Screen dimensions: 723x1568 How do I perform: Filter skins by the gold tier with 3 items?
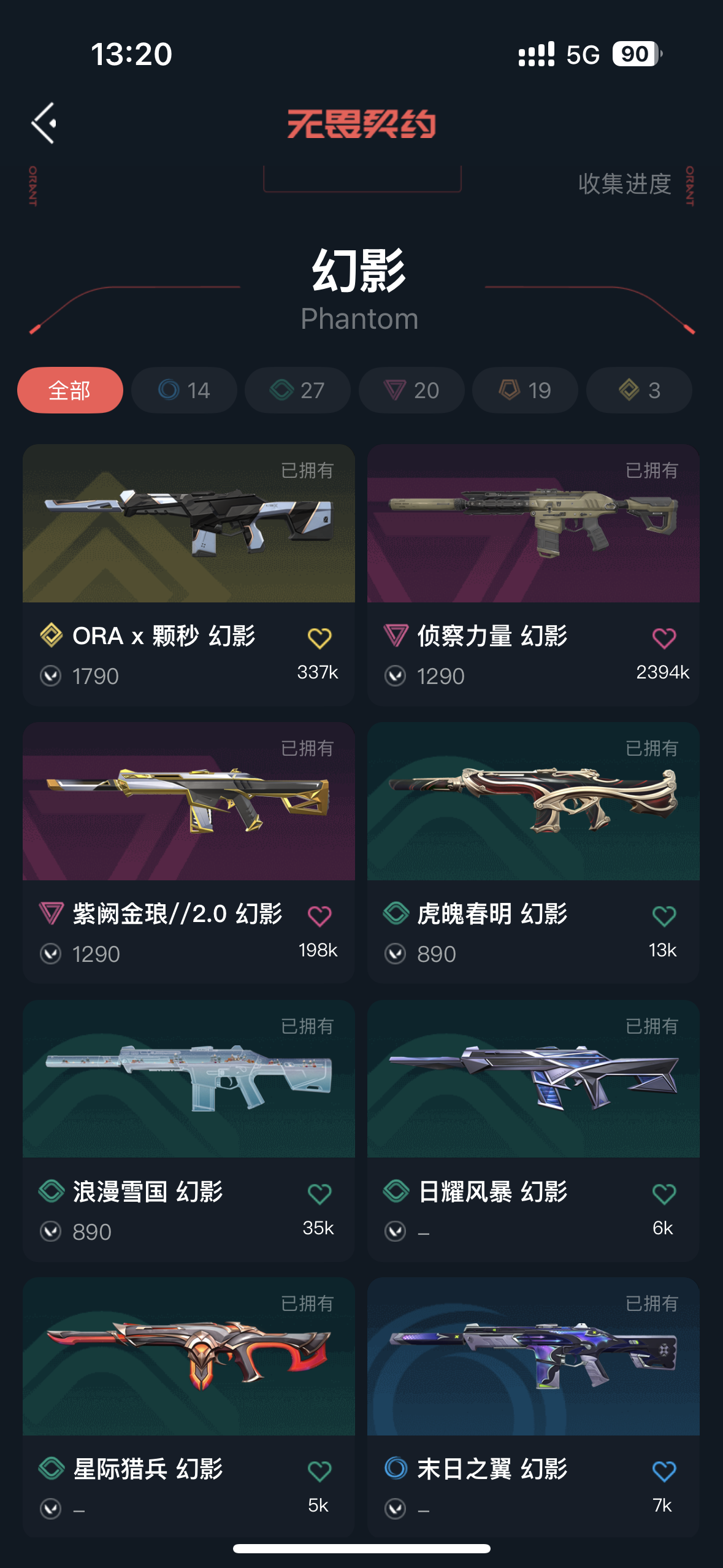click(x=639, y=390)
